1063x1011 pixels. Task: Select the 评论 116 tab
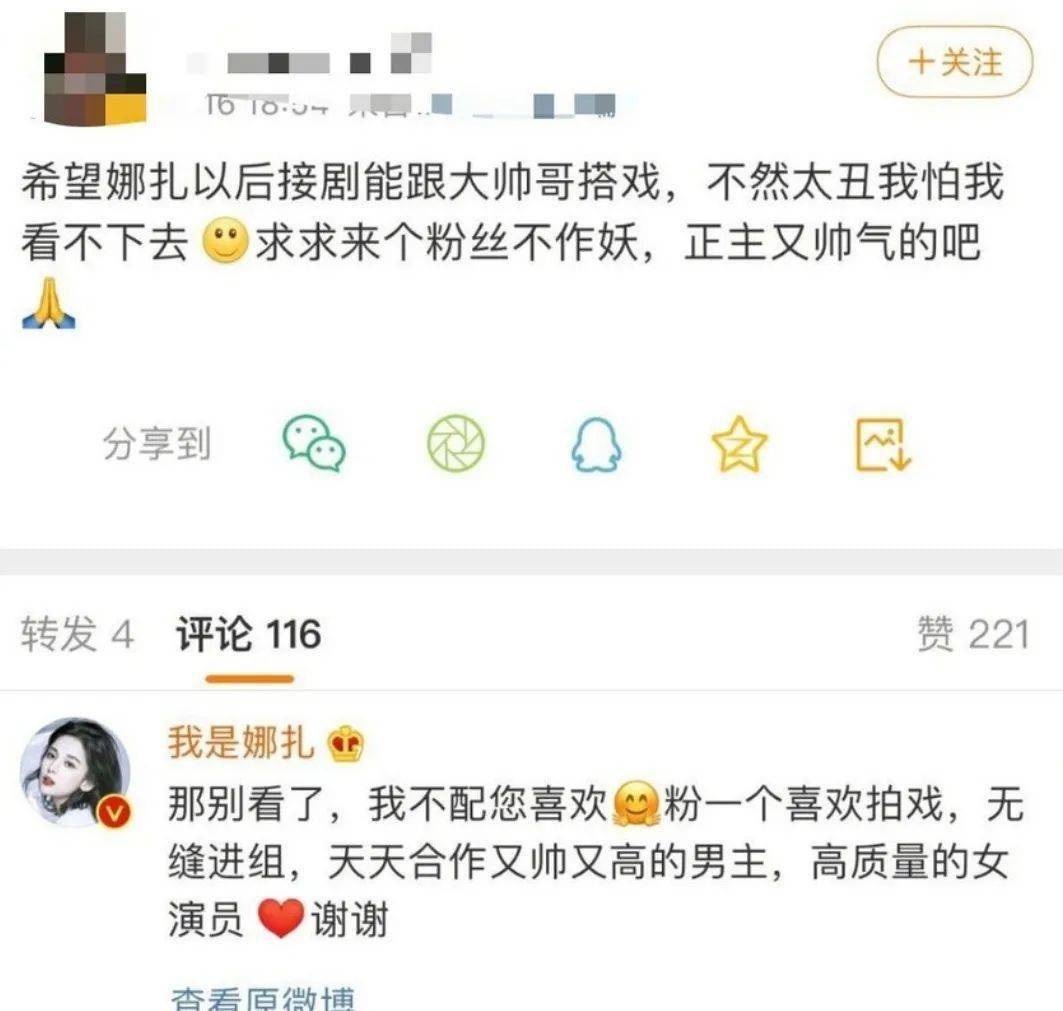pyautogui.click(x=248, y=634)
